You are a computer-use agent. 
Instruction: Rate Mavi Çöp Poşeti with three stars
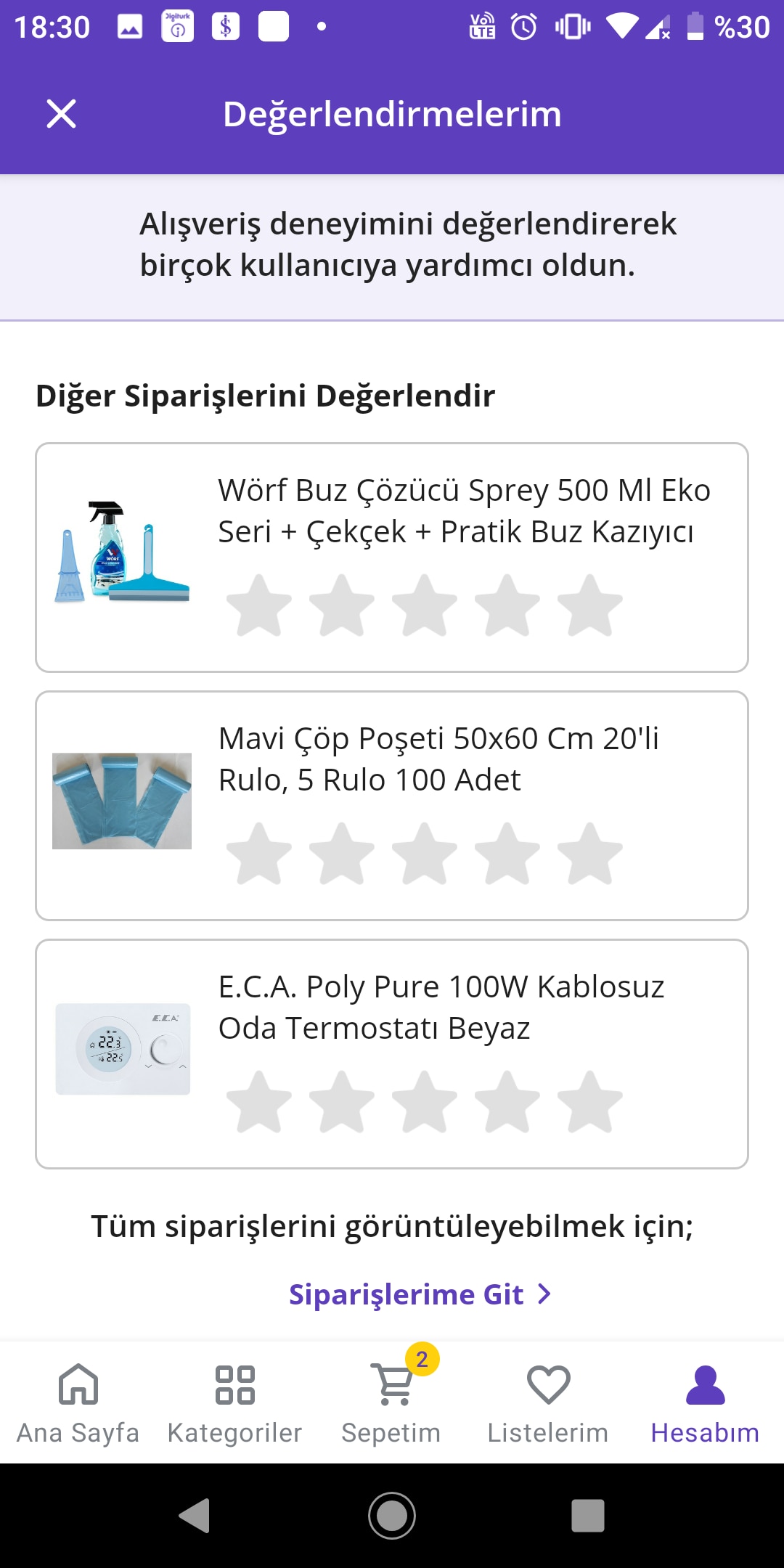click(x=425, y=854)
